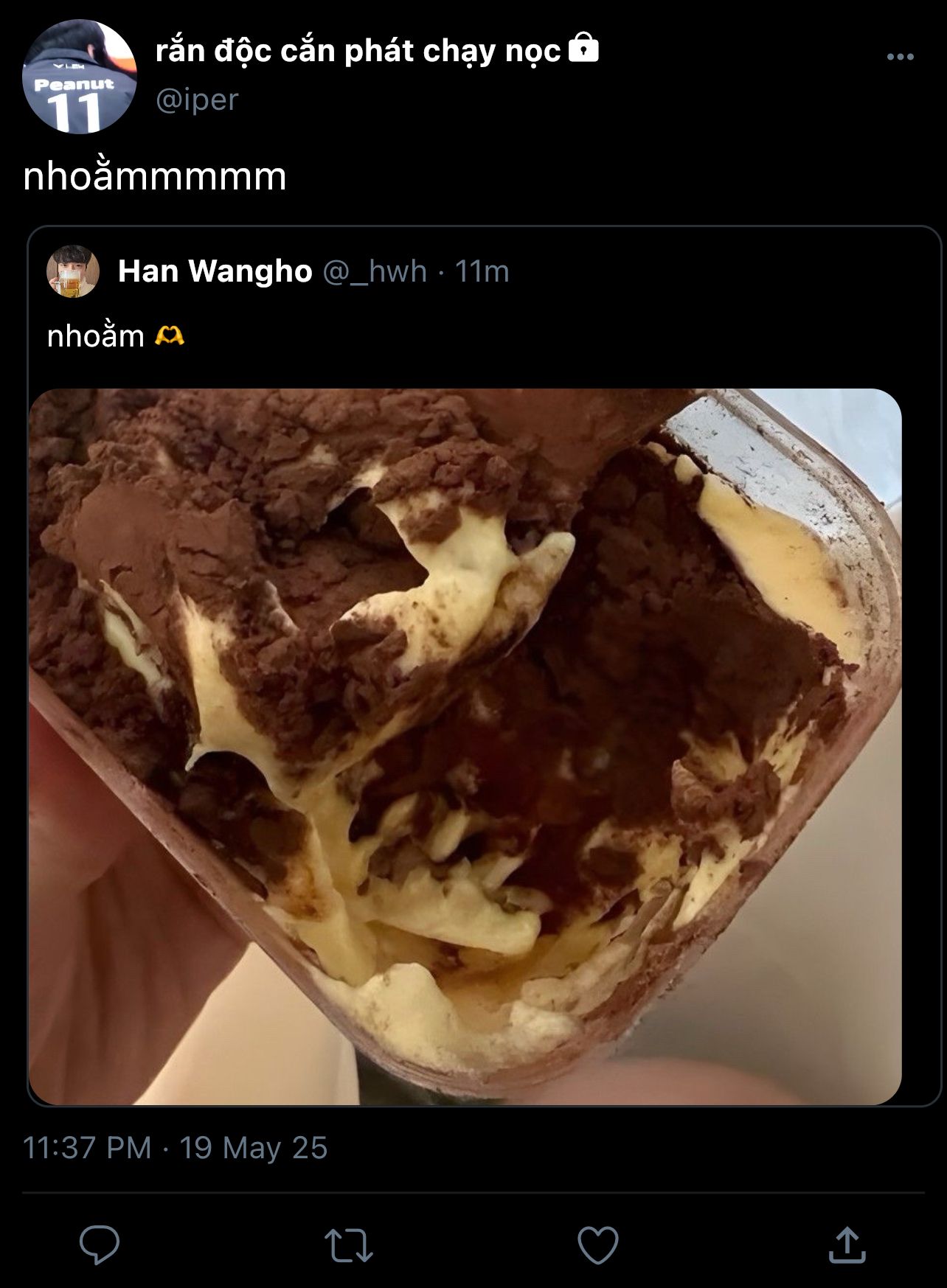Image resolution: width=947 pixels, height=1288 pixels.
Task: Reply to this tweet
Action: point(100,1245)
